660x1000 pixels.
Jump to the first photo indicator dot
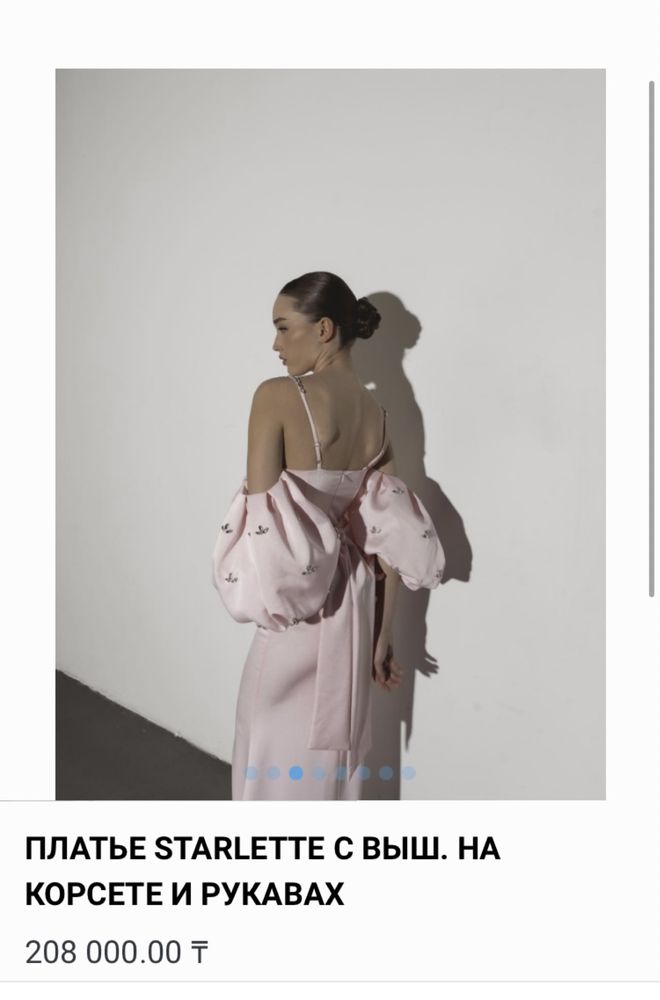pos(251,773)
